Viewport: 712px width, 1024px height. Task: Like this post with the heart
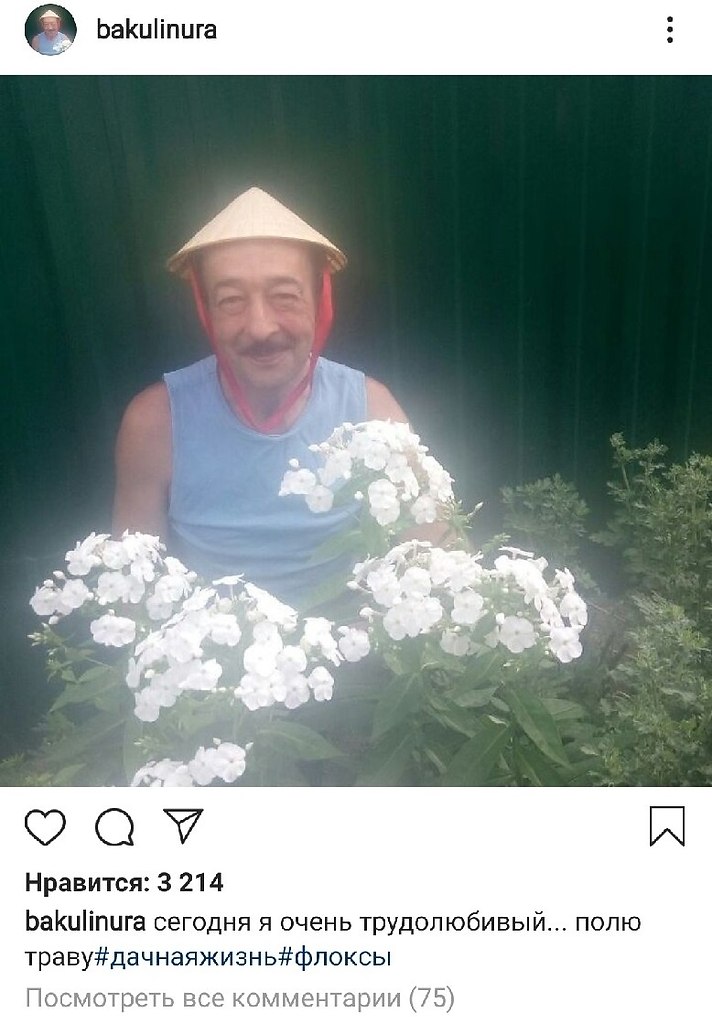[45, 827]
